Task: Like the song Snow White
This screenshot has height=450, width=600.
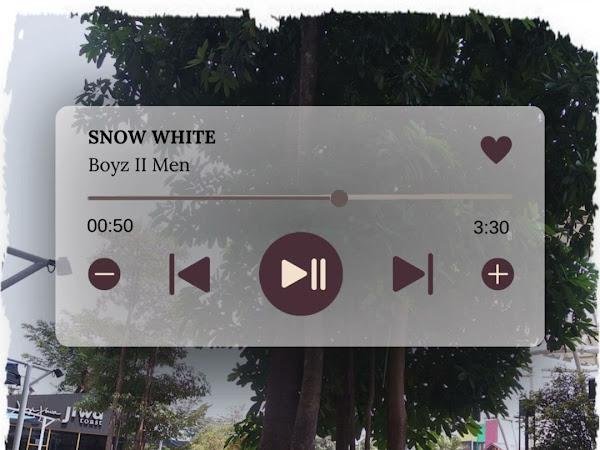Action: pos(496,150)
